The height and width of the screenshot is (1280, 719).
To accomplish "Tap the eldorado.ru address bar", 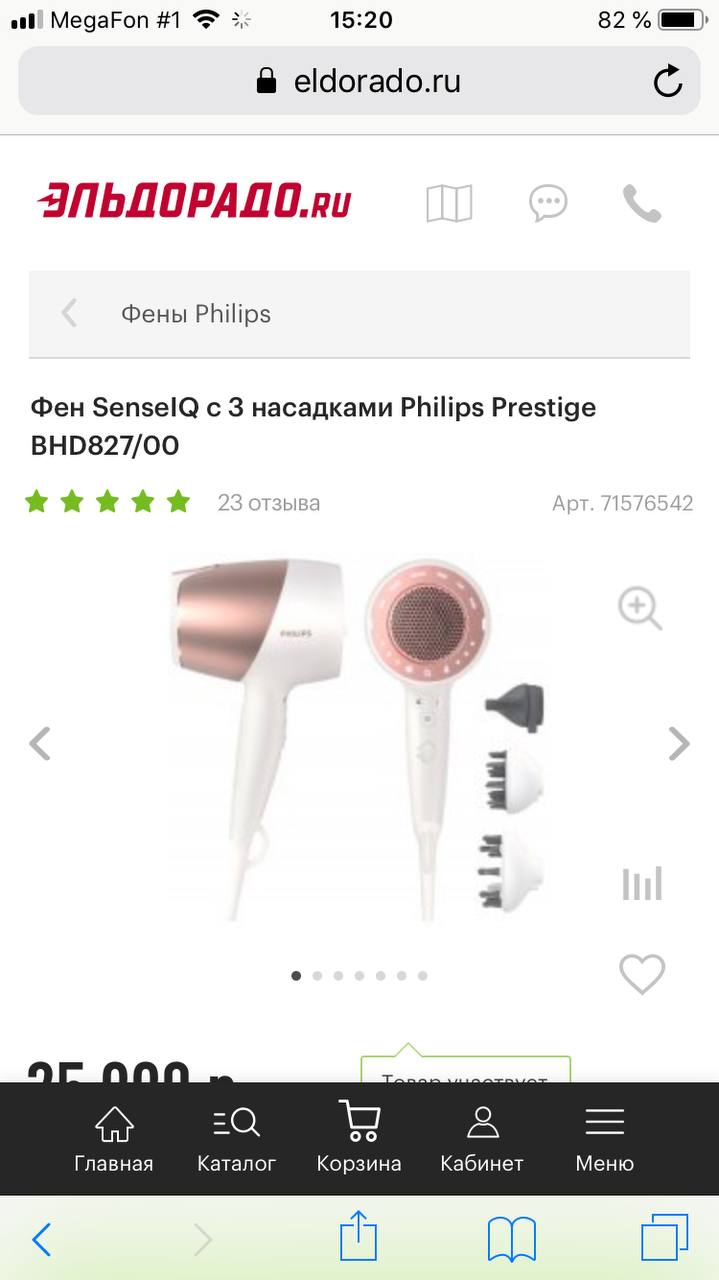I will click(359, 81).
